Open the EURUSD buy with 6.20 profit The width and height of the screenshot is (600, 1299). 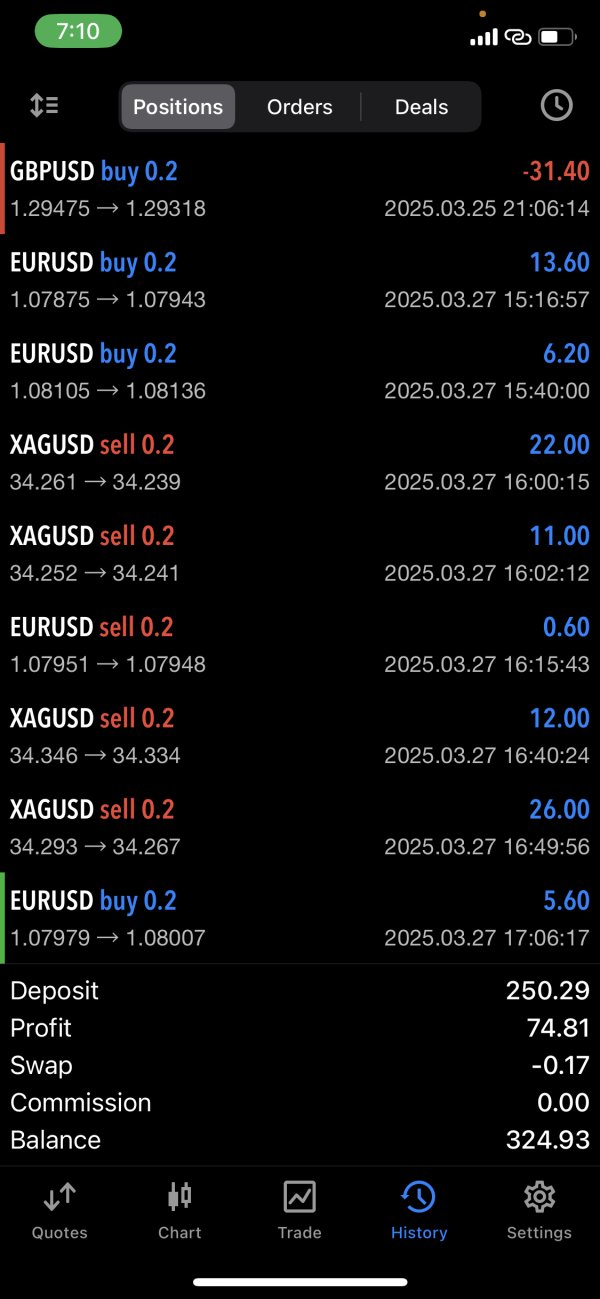point(300,371)
